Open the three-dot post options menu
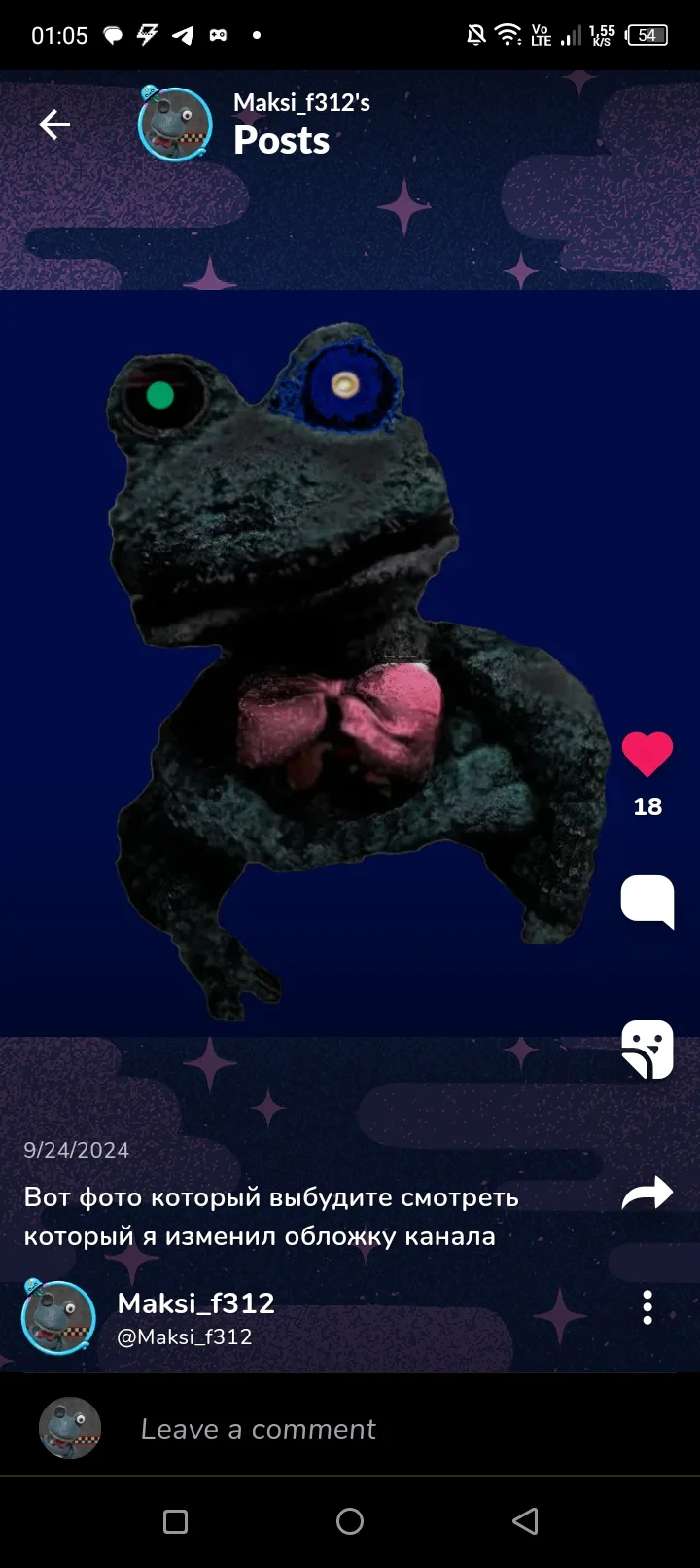The height and width of the screenshot is (1568, 700). pyautogui.click(x=647, y=1308)
